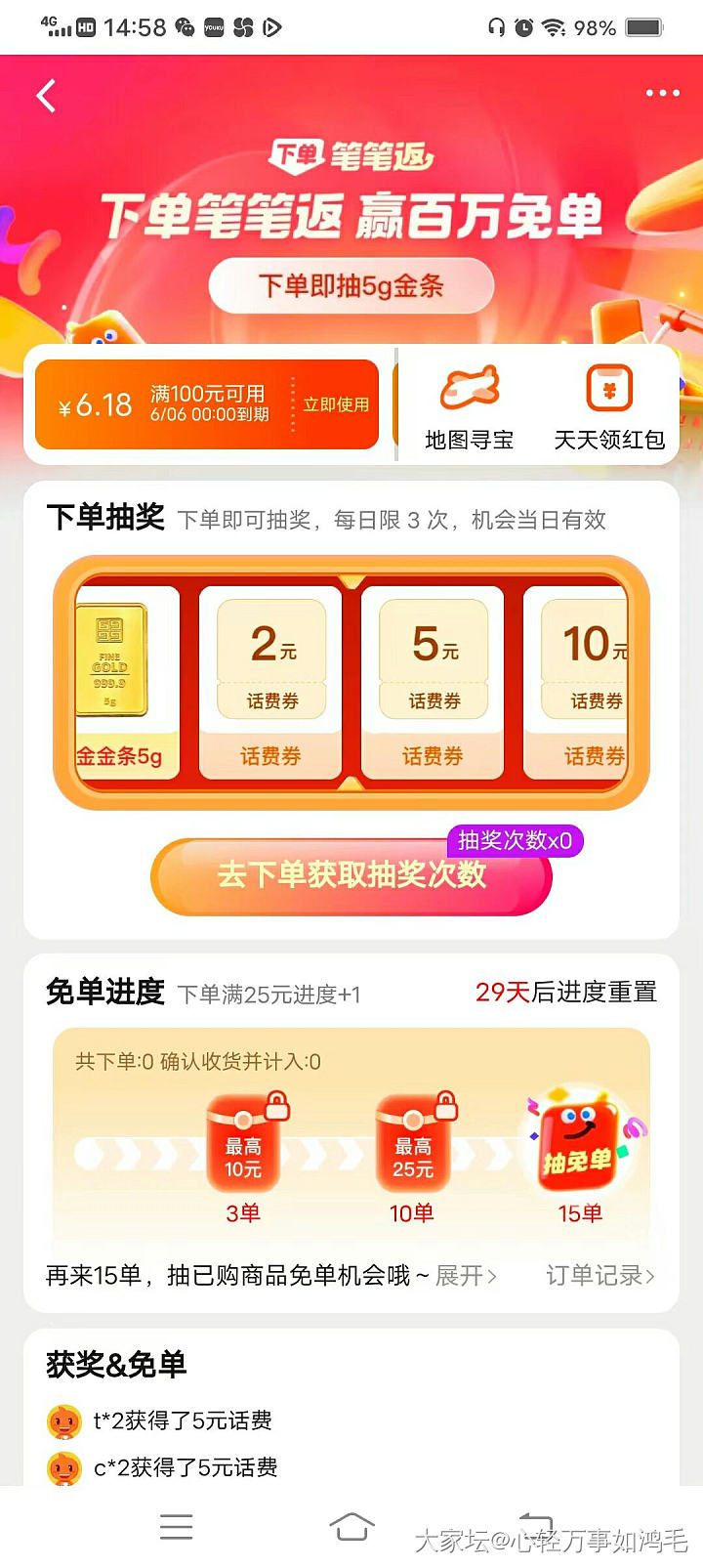Tap the 抽免单 reward at 15单

[x=578, y=1145]
